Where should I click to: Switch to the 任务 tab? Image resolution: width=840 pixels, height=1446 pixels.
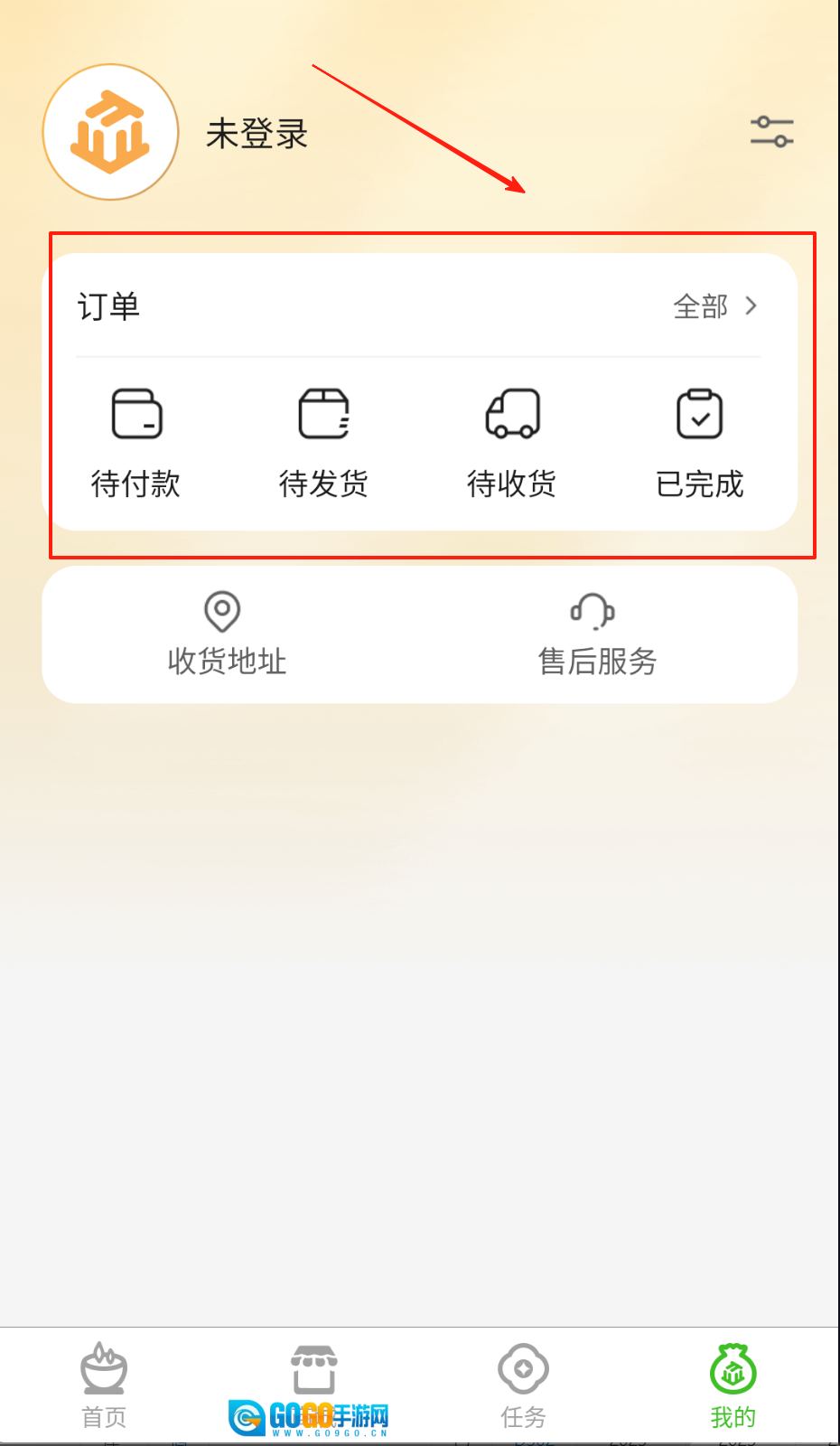(x=524, y=1385)
